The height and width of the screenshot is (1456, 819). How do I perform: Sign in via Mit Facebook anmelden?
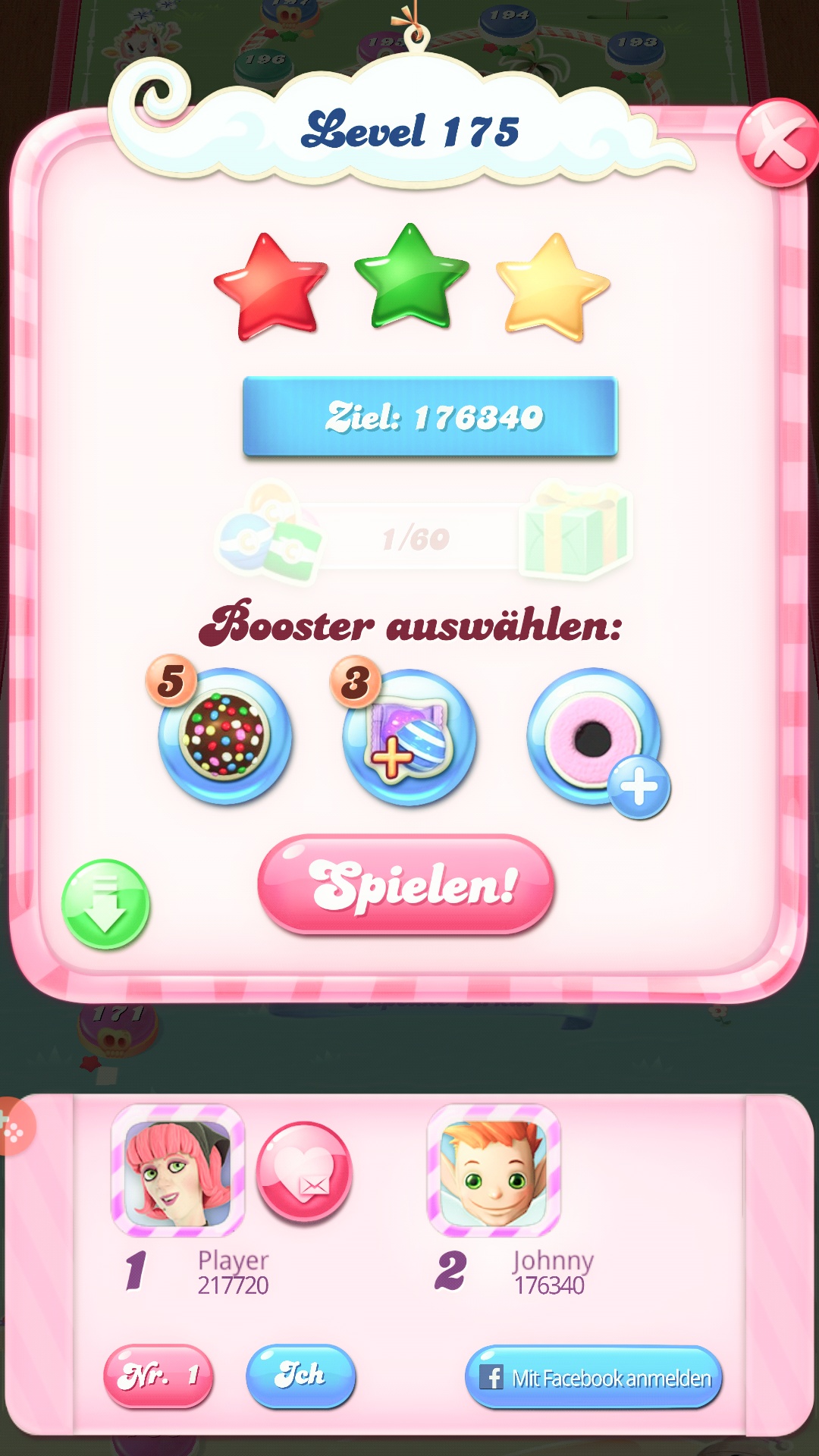pyautogui.click(x=593, y=1377)
